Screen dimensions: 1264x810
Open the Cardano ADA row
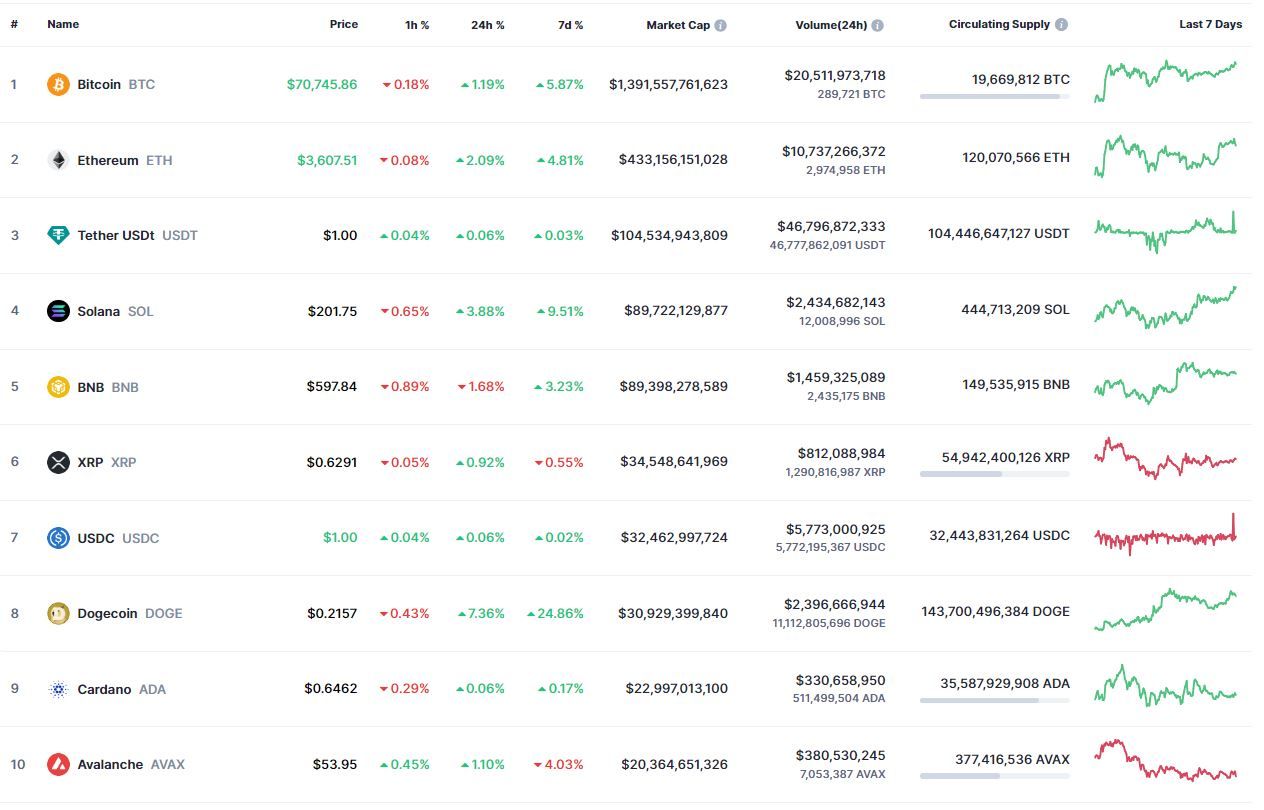coord(104,689)
